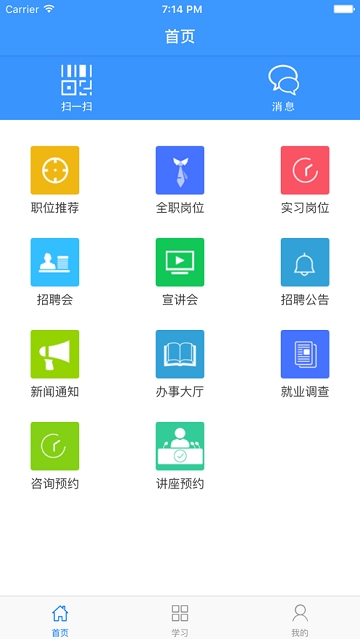Image resolution: width=360 pixels, height=639 pixels.
Task: Open 讲座预约 lecture booking
Action: (x=180, y=456)
